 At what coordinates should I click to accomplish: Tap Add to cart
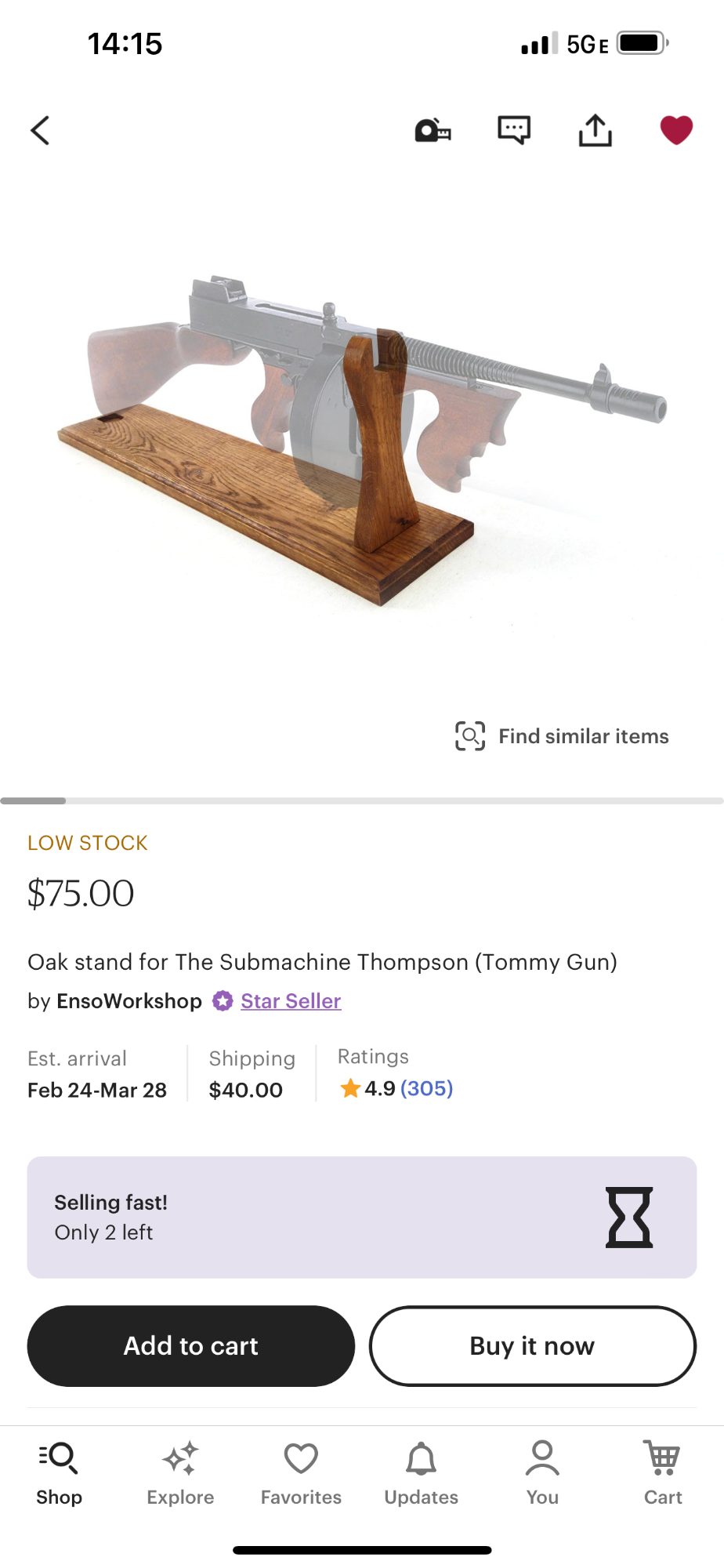coord(190,1345)
